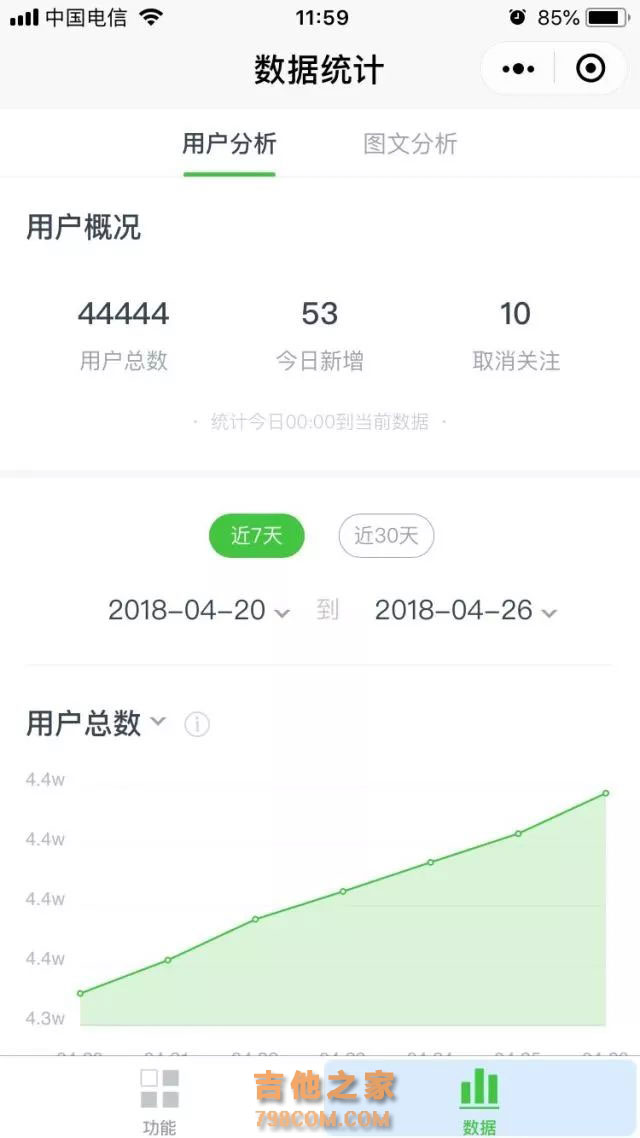640x1138 pixels.
Task: Go to the 功能 bottom tab
Action: click(159, 1100)
